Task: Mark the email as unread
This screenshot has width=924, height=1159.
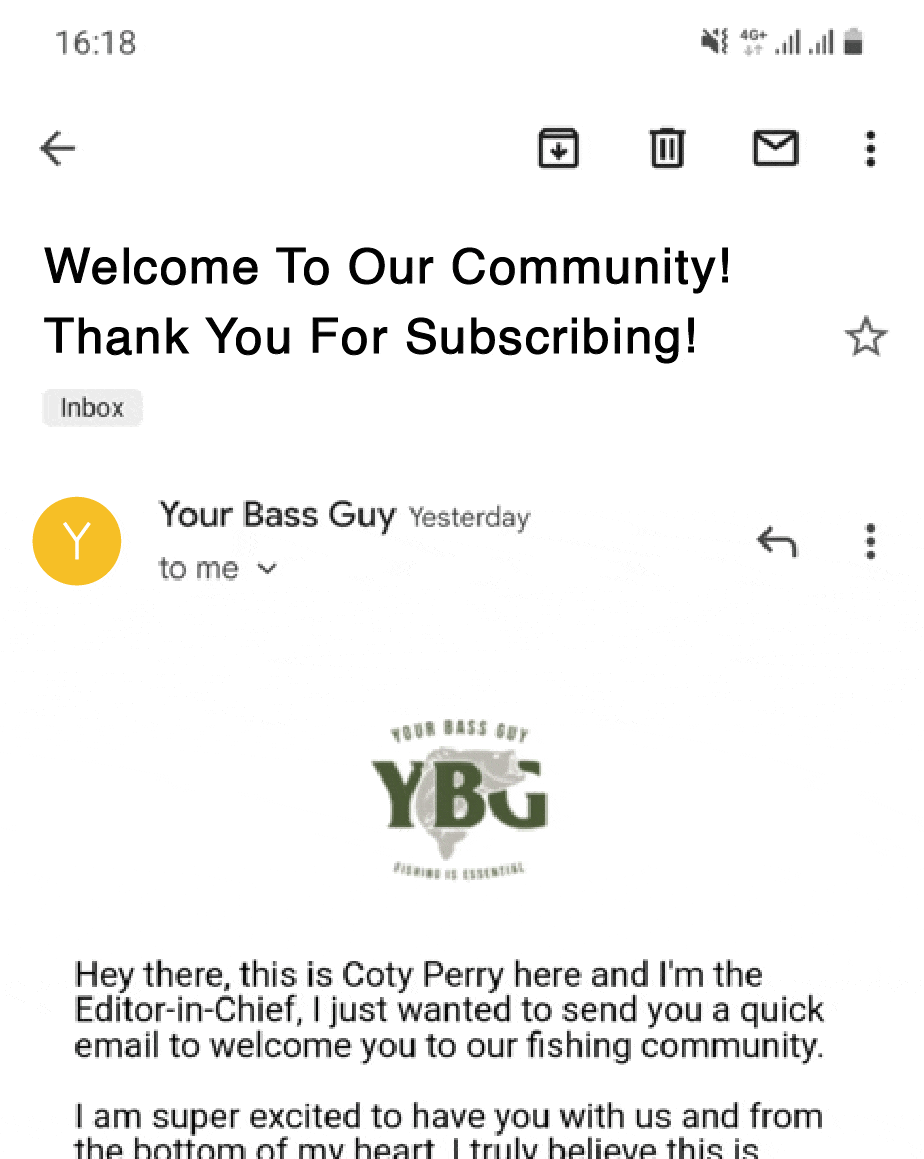Action: (775, 149)
